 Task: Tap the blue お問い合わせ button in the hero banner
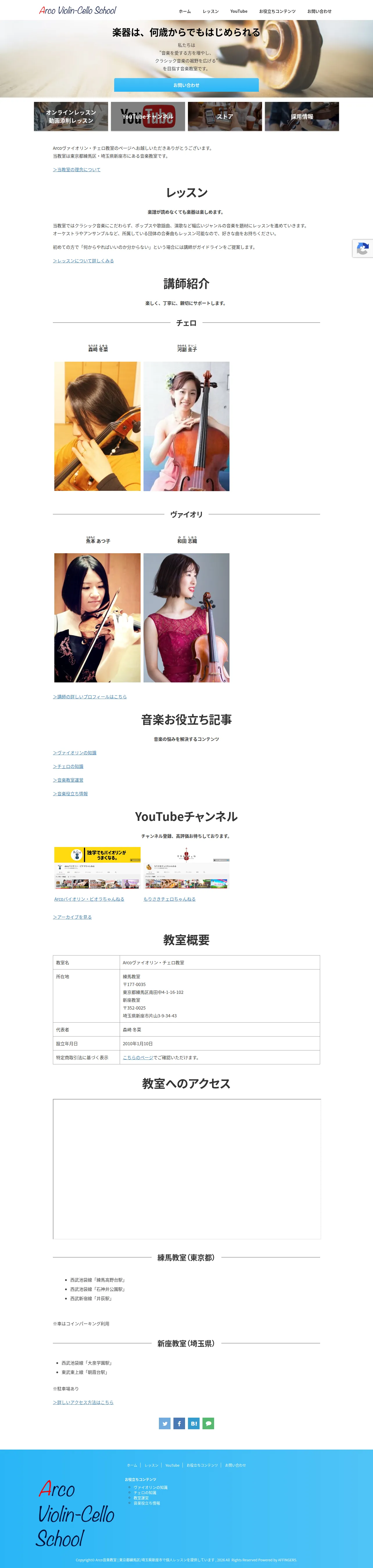[186, 85]
